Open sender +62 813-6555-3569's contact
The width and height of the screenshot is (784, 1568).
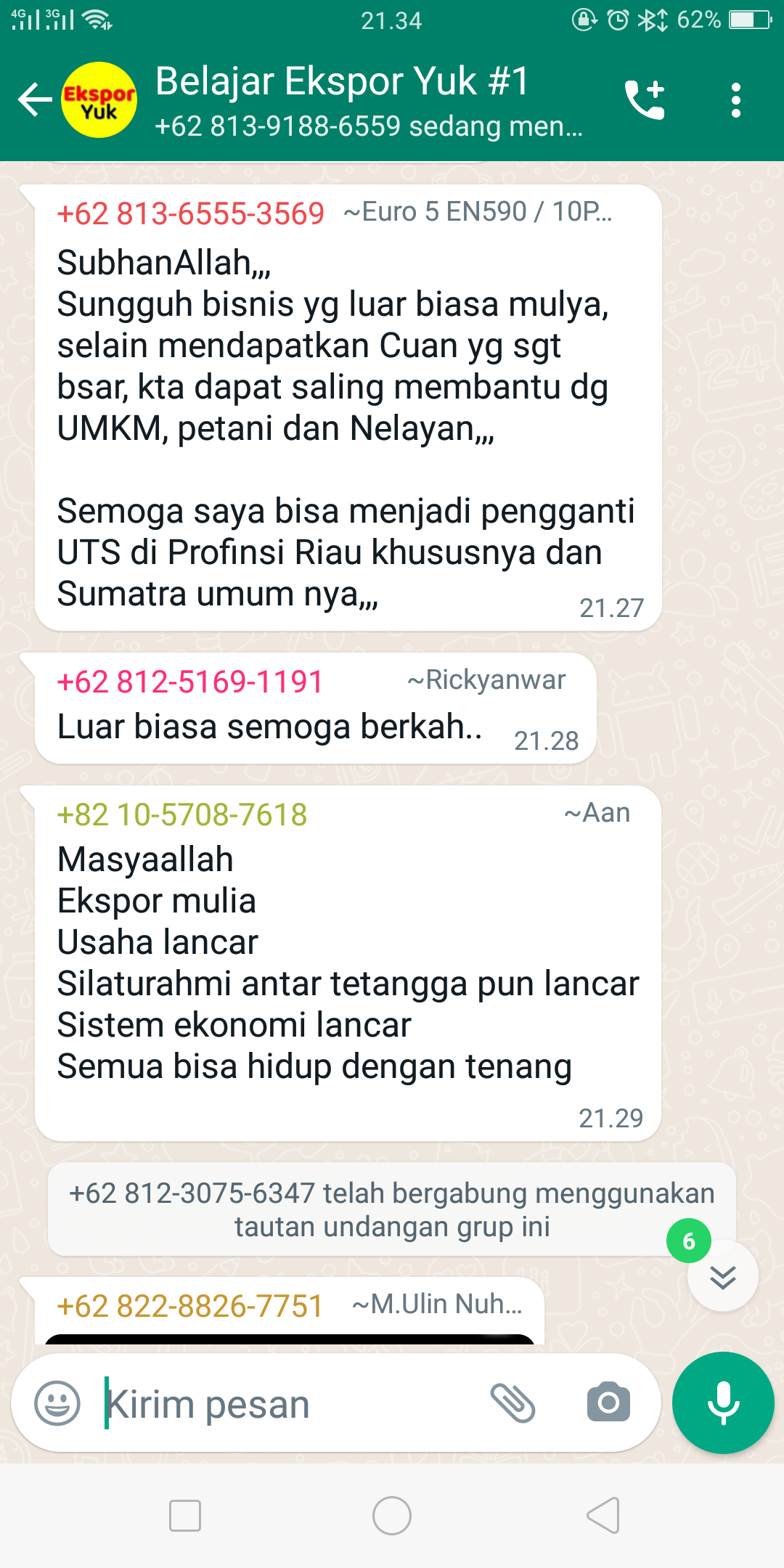(190, 213)
